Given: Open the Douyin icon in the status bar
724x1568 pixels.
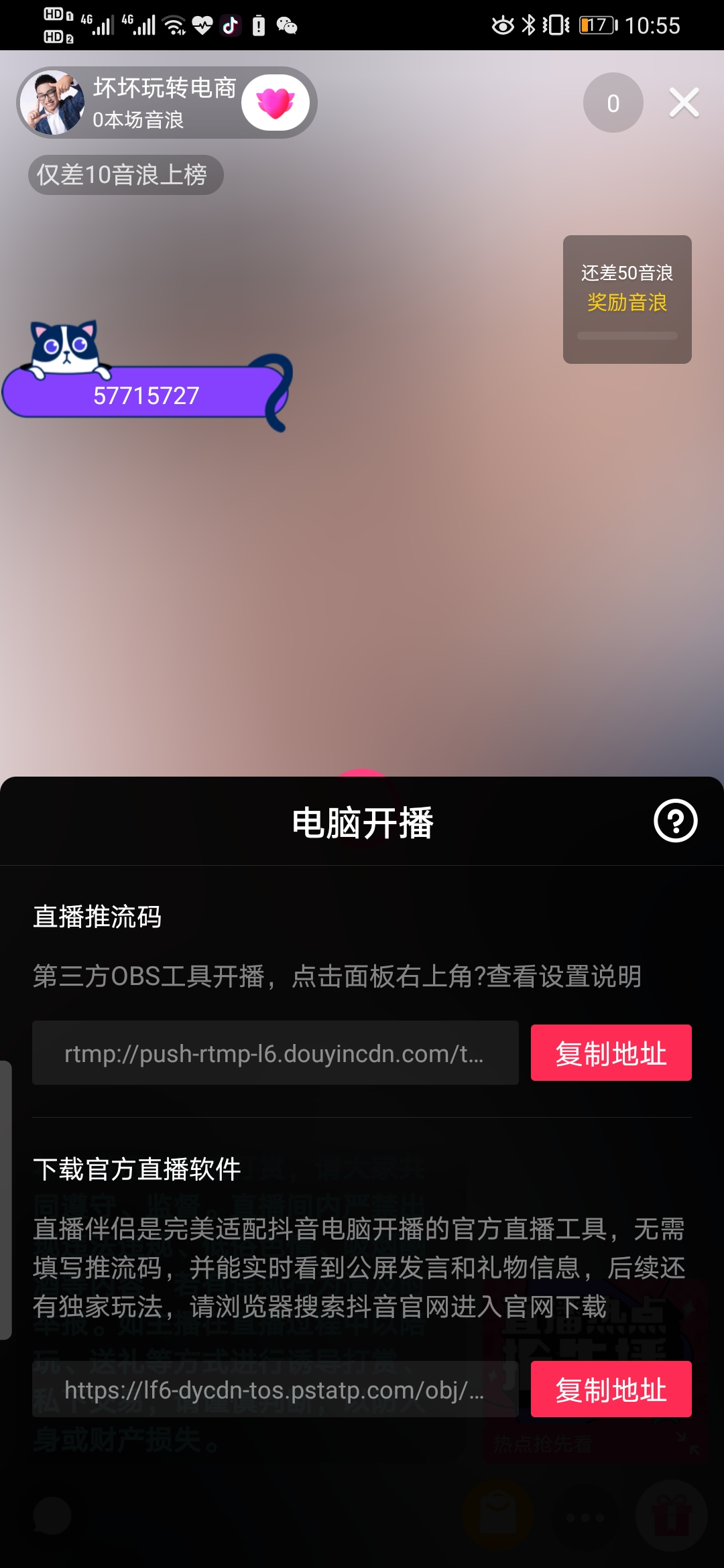Looking at the screenshot, I should [x=231, y=27].
